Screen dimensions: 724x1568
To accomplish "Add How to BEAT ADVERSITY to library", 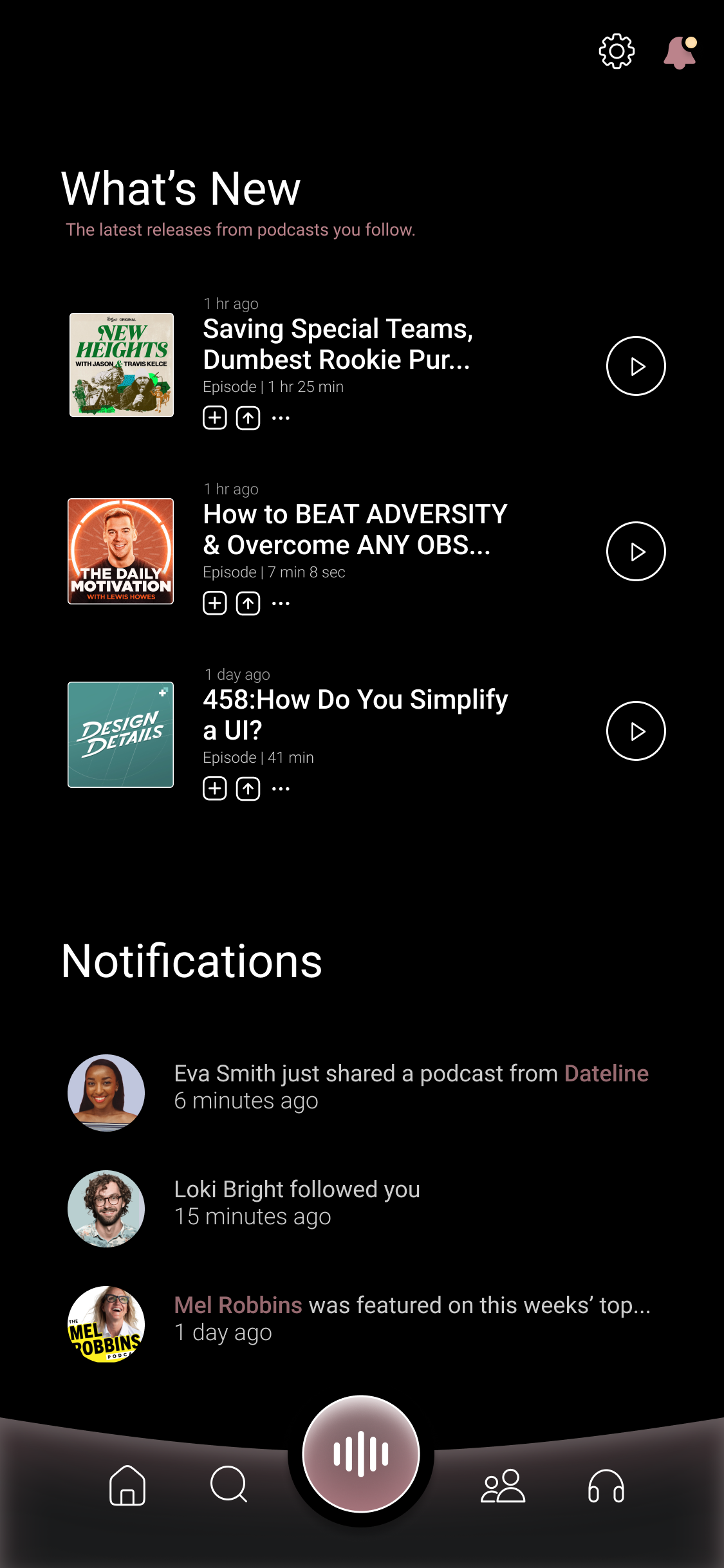I will pyautogui.click(x=215, y=603).
